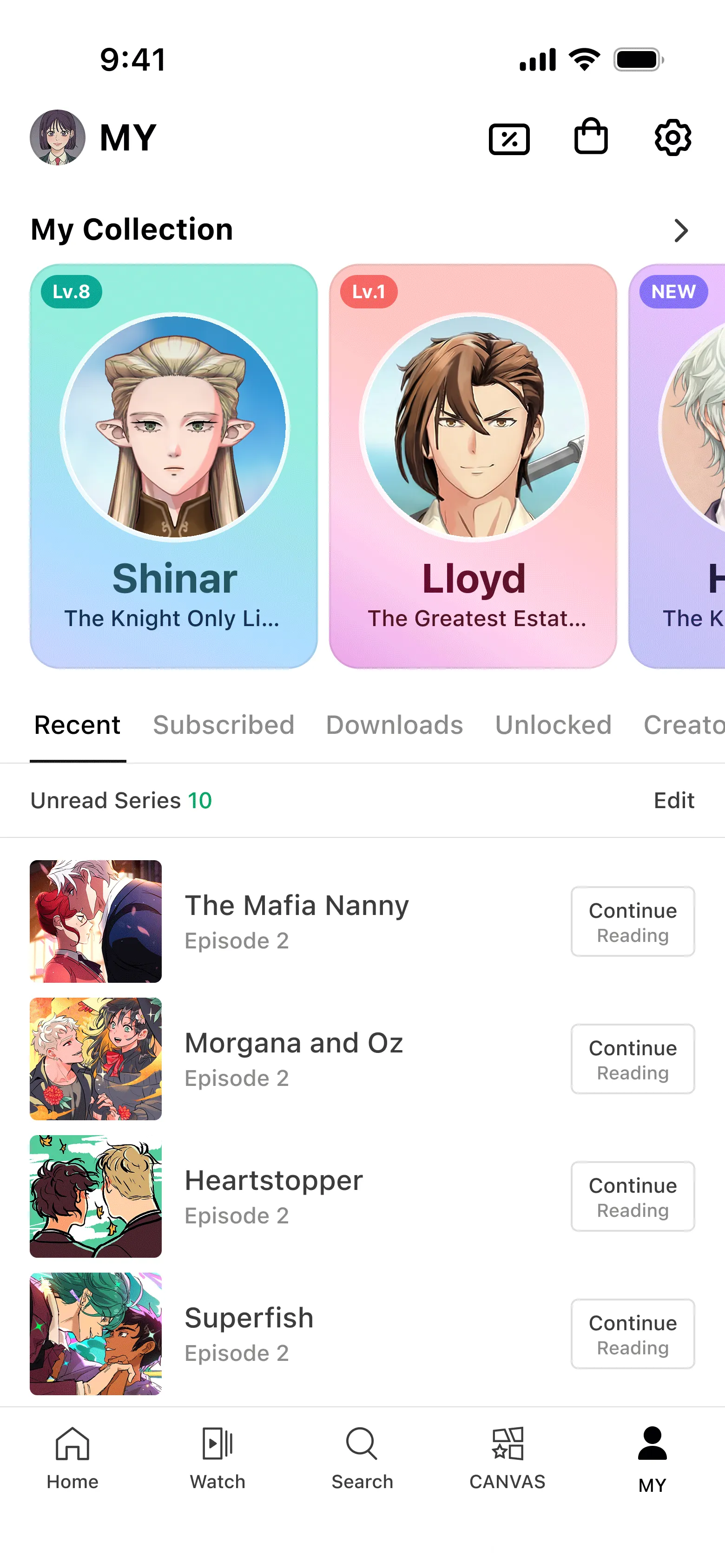Continue reading The Mafia Nanny
This screenshot has width=725, height=1568.
point(633,921)
